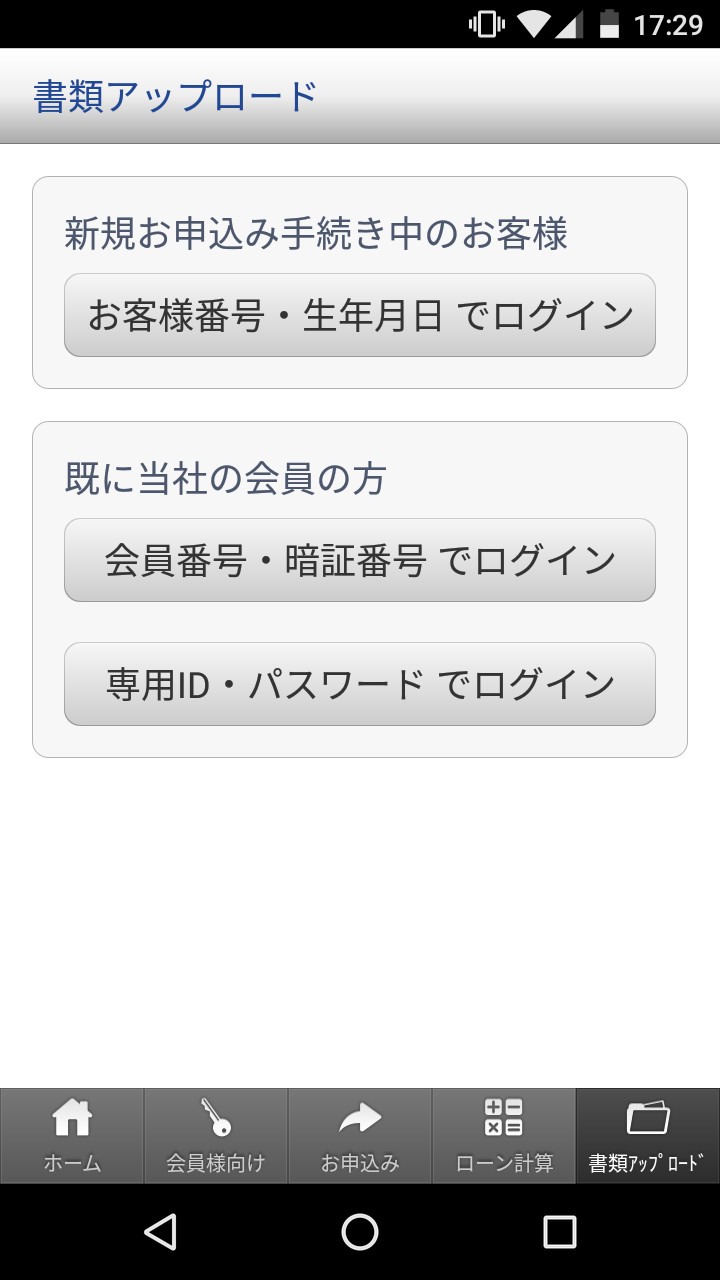Open the 会員様向け tab
This screenshot has width=720, height=1280.
[216, 1136]
